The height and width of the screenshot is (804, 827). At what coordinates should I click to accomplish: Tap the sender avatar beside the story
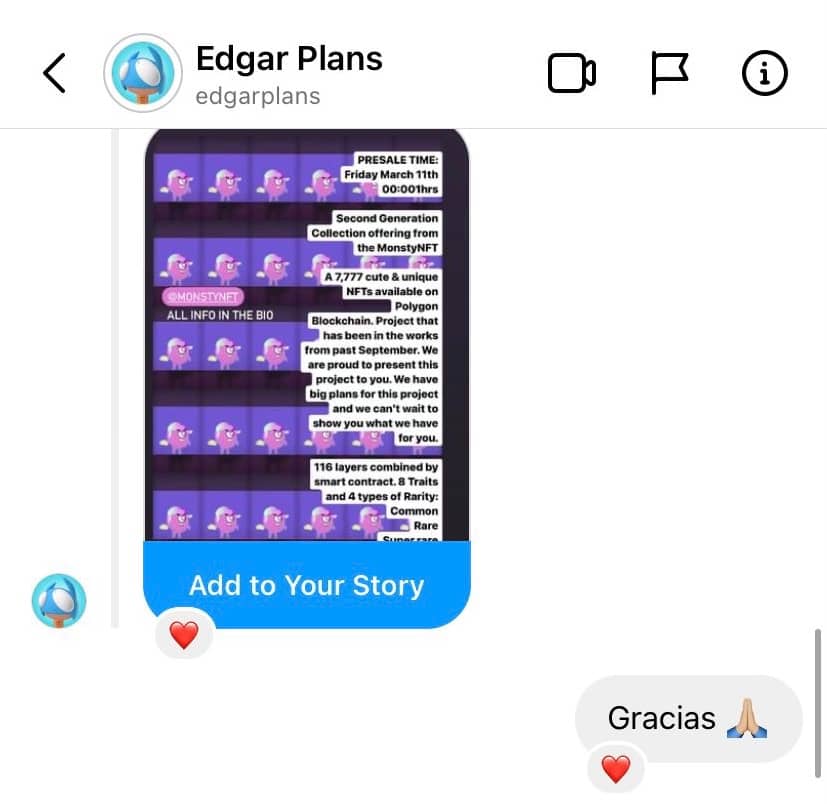(x=59, y=601)
